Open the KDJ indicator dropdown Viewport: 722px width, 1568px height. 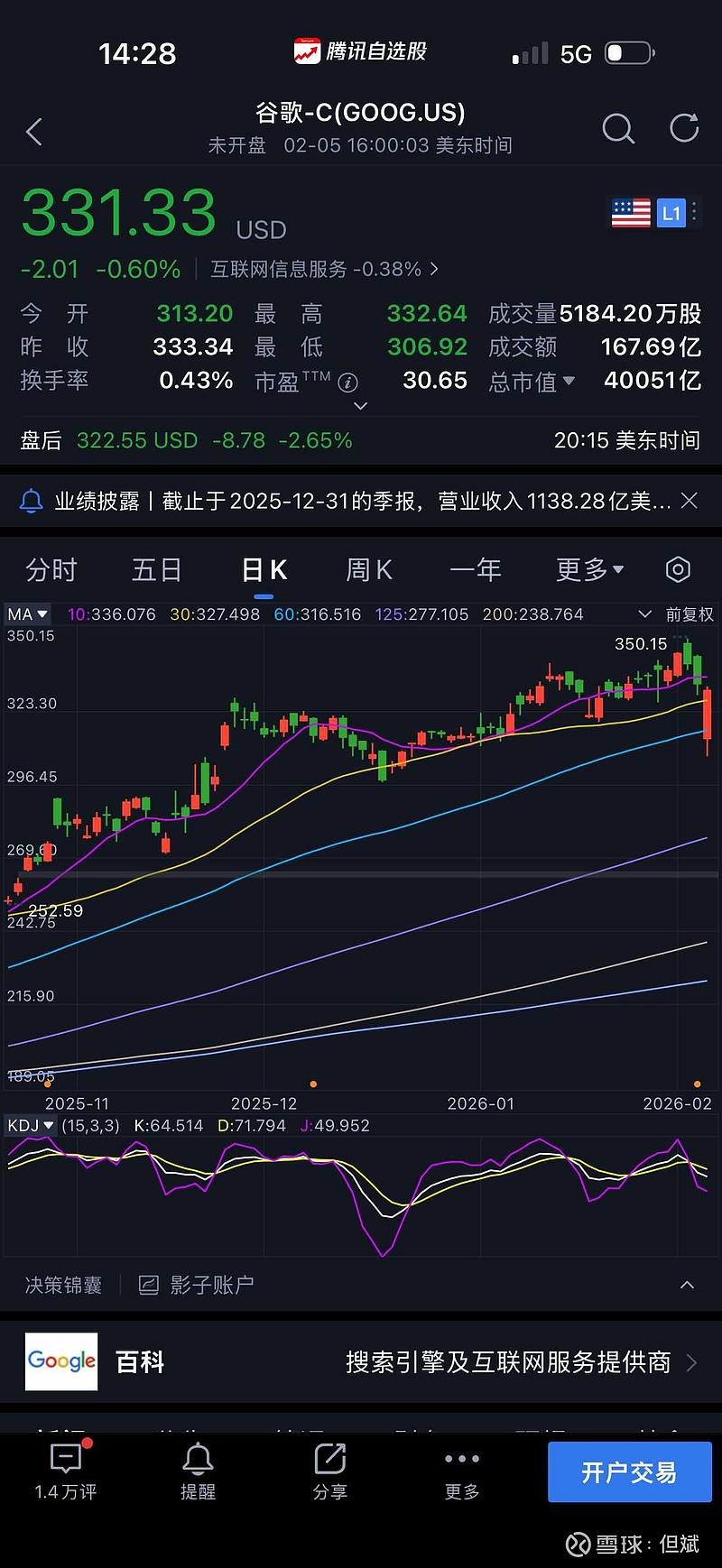pos(29,1125)
